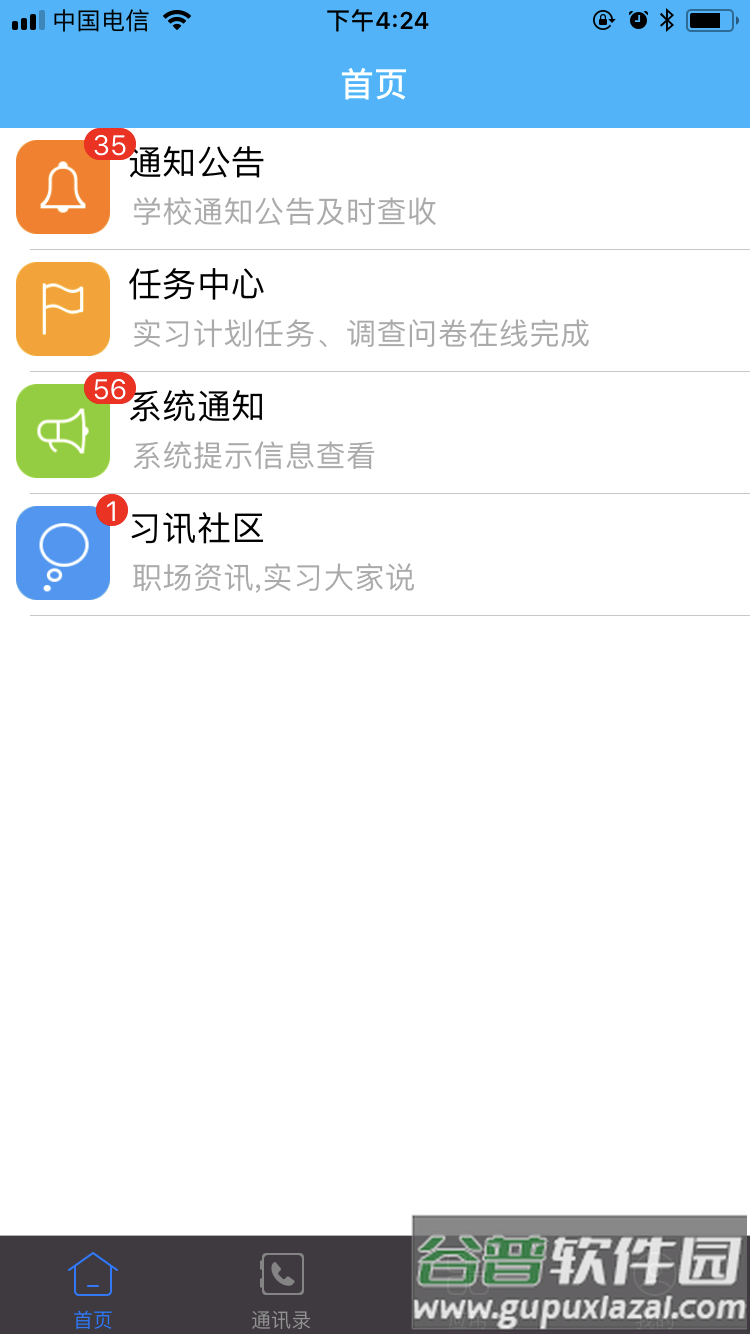The height and width of the screenshot is (1334, 750).
Task: Tap the phone handset icon above 通讯录
Action: (281, 1273)
